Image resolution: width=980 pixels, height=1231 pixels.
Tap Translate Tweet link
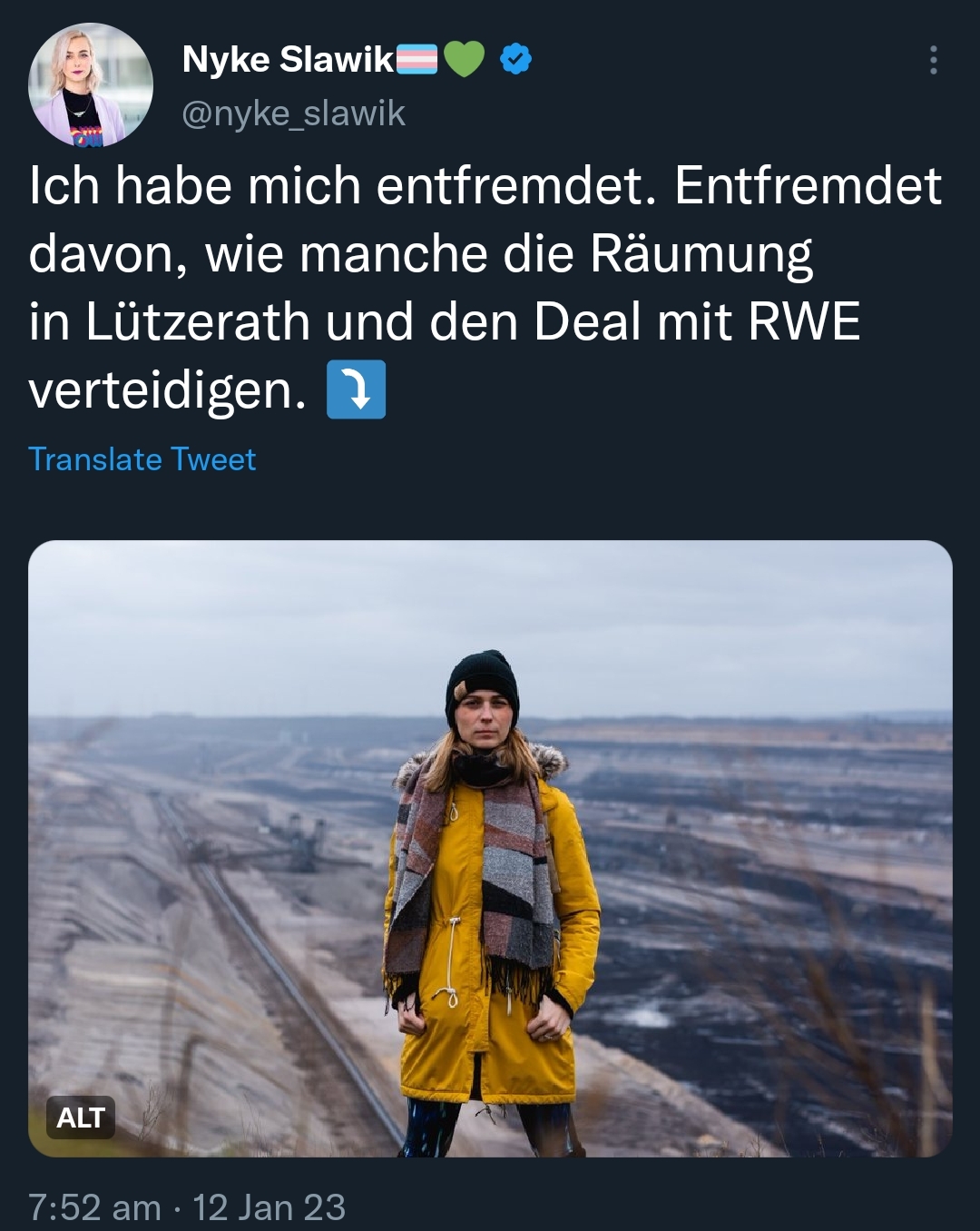[142, 459]
